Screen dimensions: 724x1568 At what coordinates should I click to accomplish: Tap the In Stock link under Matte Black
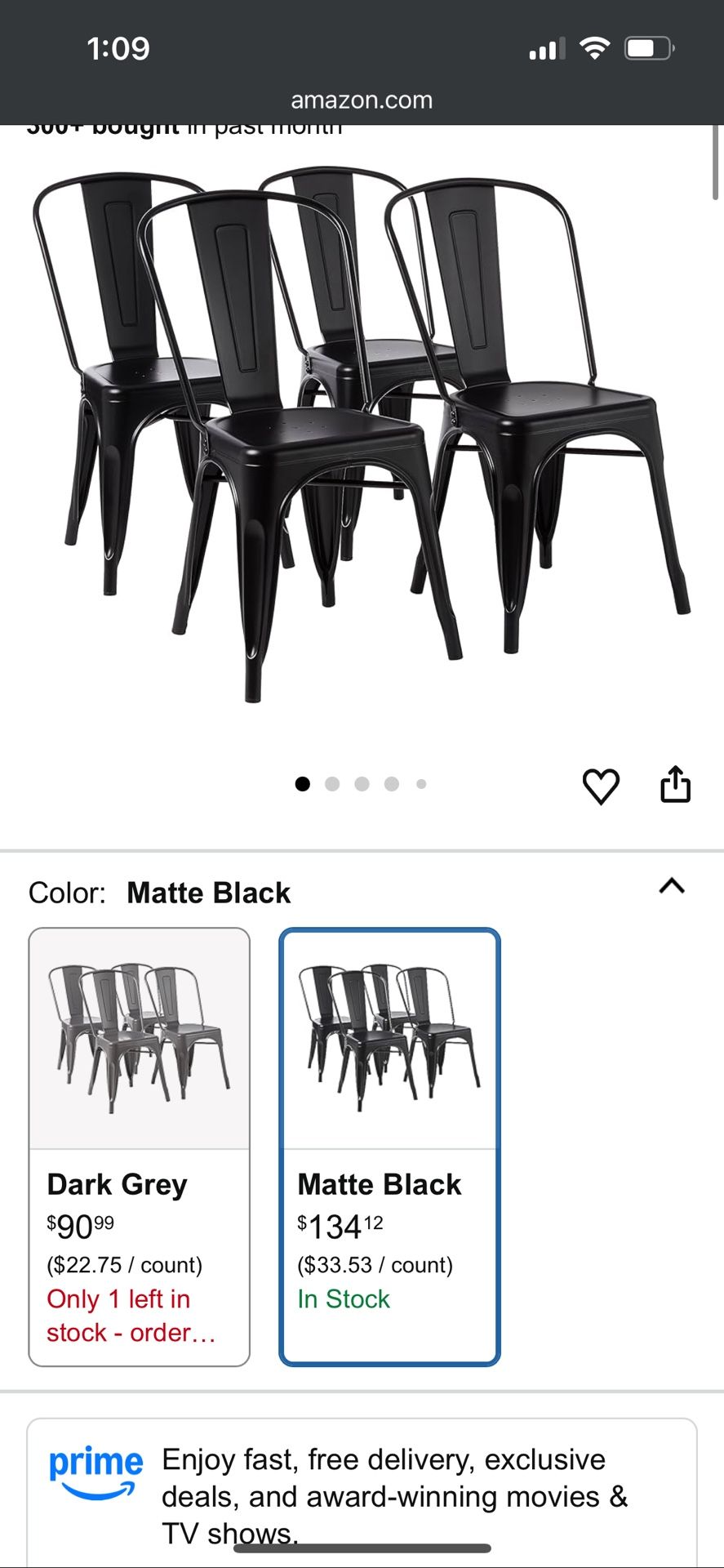[344, 1299]
